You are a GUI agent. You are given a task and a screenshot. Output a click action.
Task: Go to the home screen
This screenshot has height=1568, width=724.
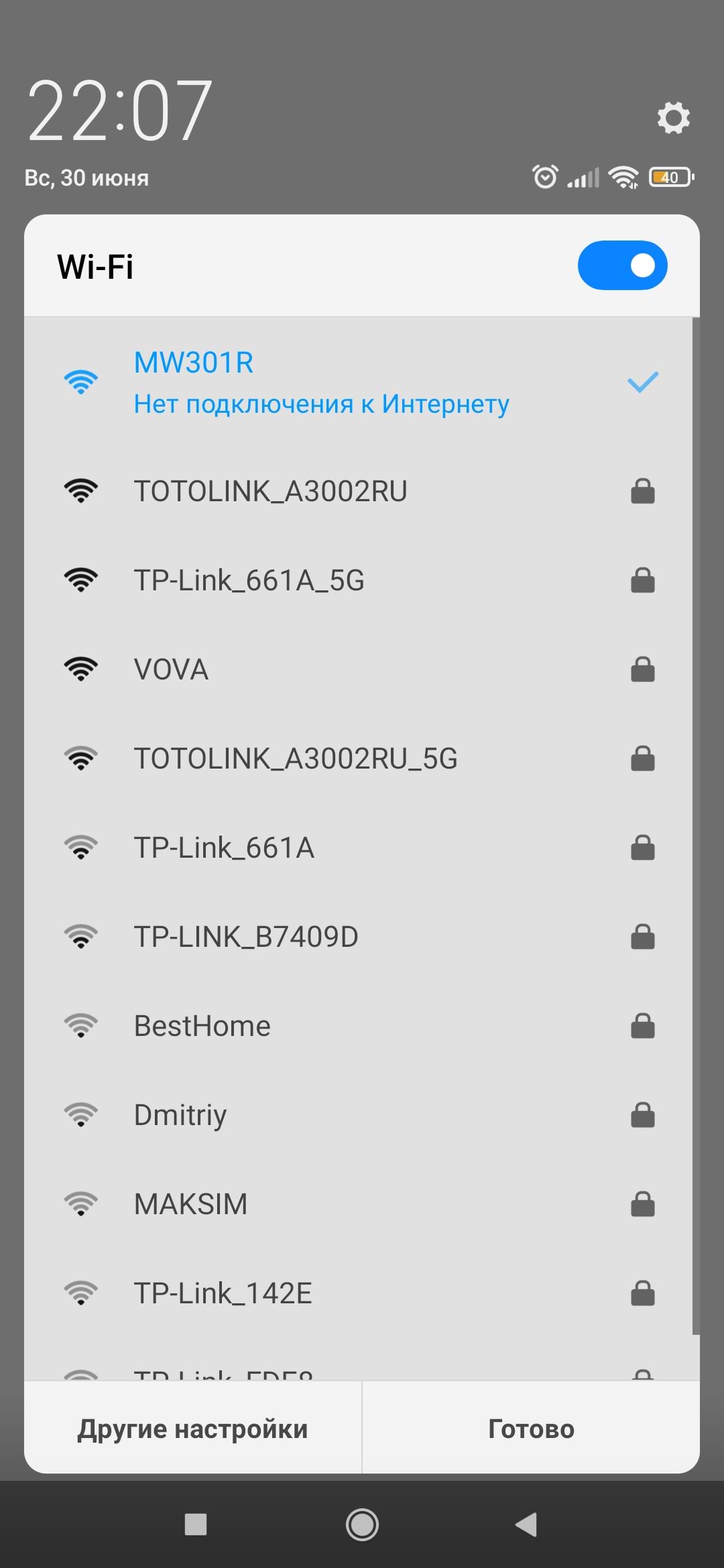coord(362,1524)
